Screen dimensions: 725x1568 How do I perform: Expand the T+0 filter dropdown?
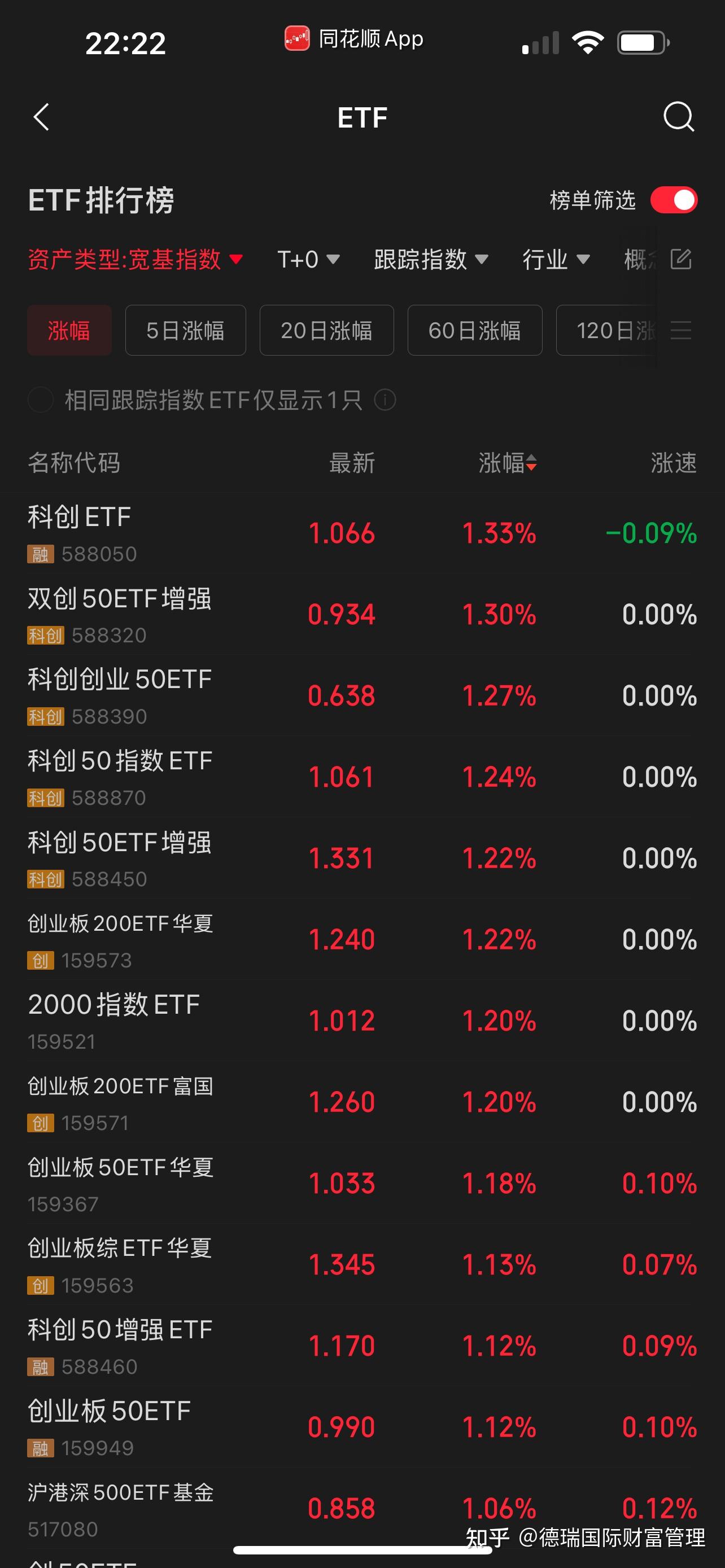(x=307, y=260)
